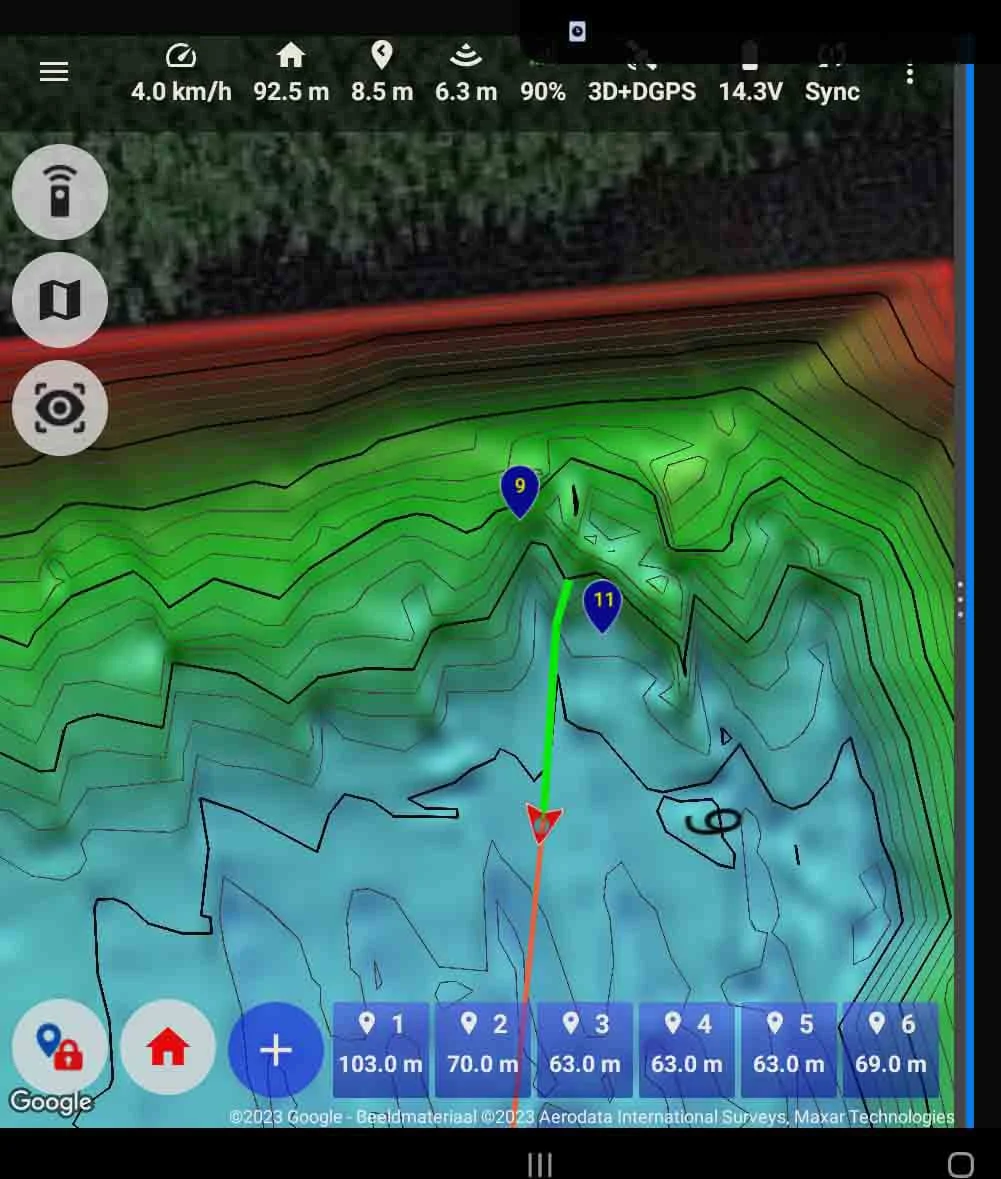
Task: Select waypoint 1 at 103.0 m
Action: tap(381, 1048)
